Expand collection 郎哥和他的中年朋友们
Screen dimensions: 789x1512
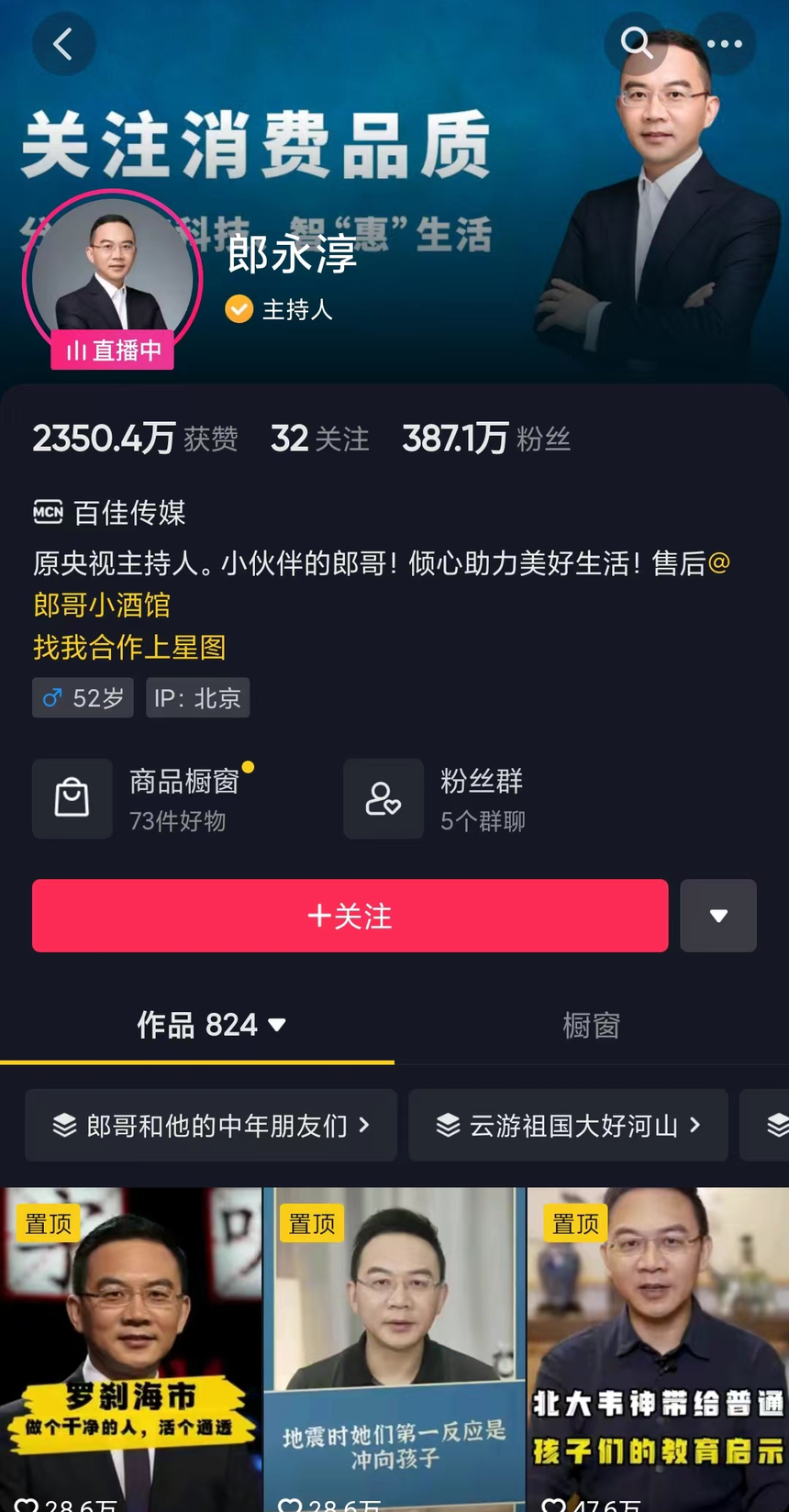point(210,1125)
